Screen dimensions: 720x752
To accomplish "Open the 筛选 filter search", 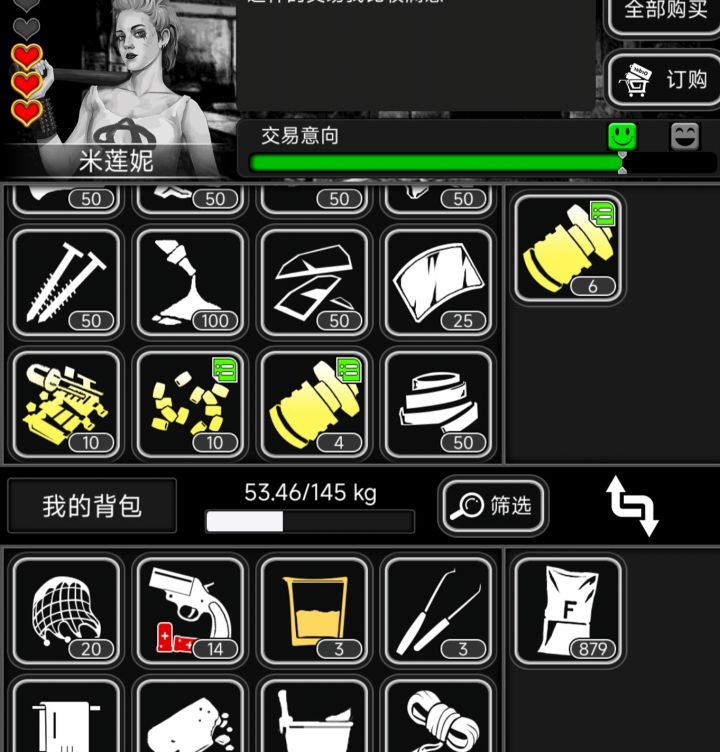I will (493, 505).
